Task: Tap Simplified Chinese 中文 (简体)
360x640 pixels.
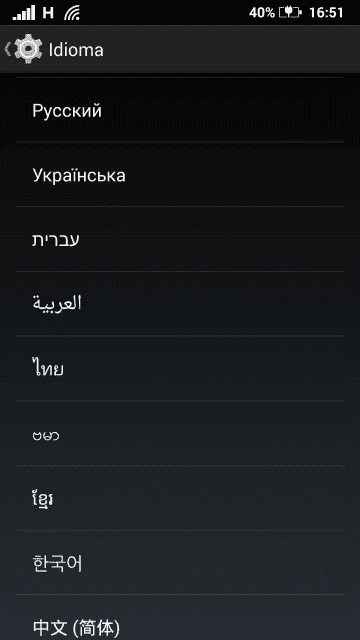Action: 180,618
